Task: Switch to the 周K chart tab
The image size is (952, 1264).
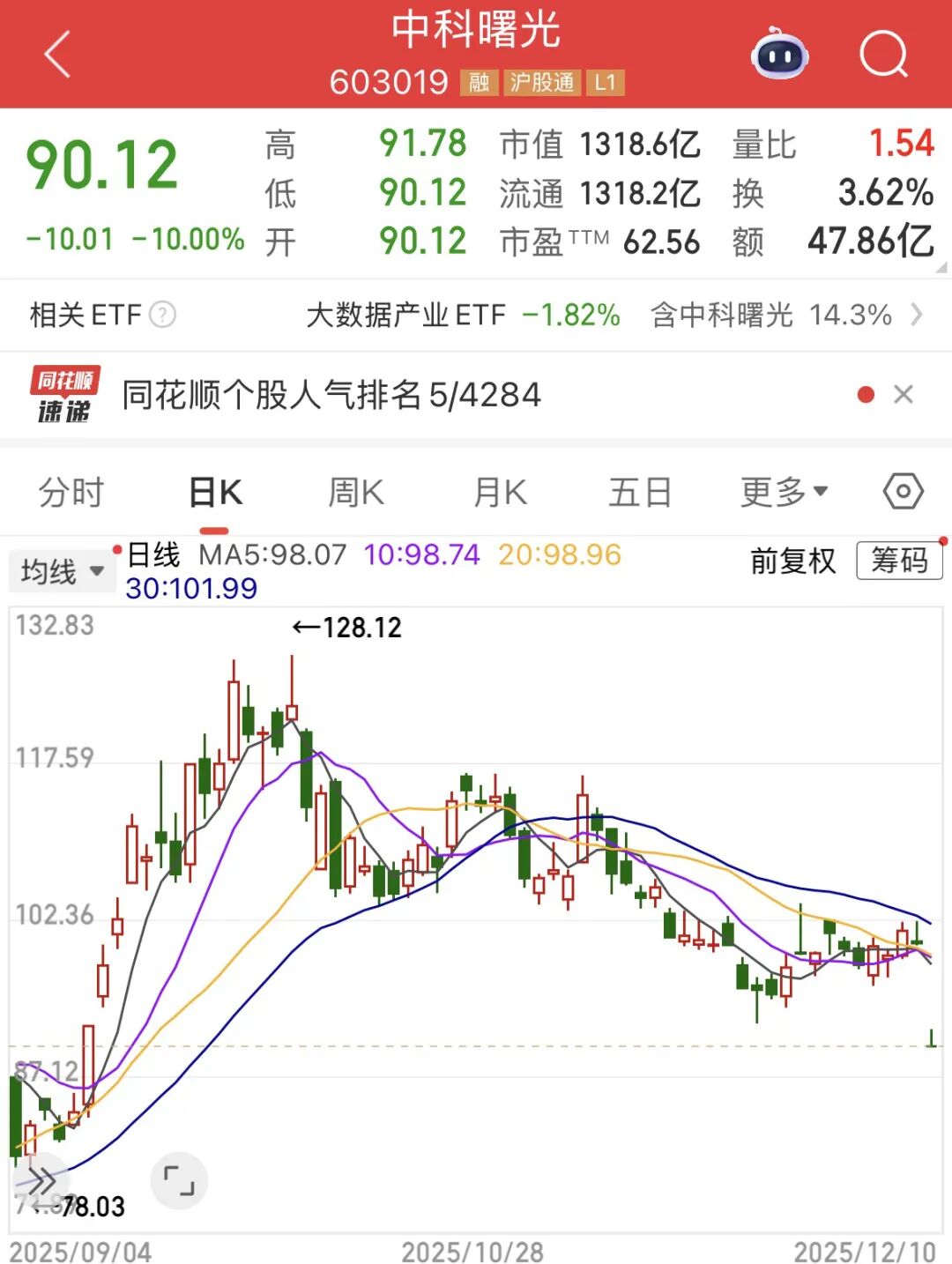Action: pyautogui.click(x=356, y=492)
